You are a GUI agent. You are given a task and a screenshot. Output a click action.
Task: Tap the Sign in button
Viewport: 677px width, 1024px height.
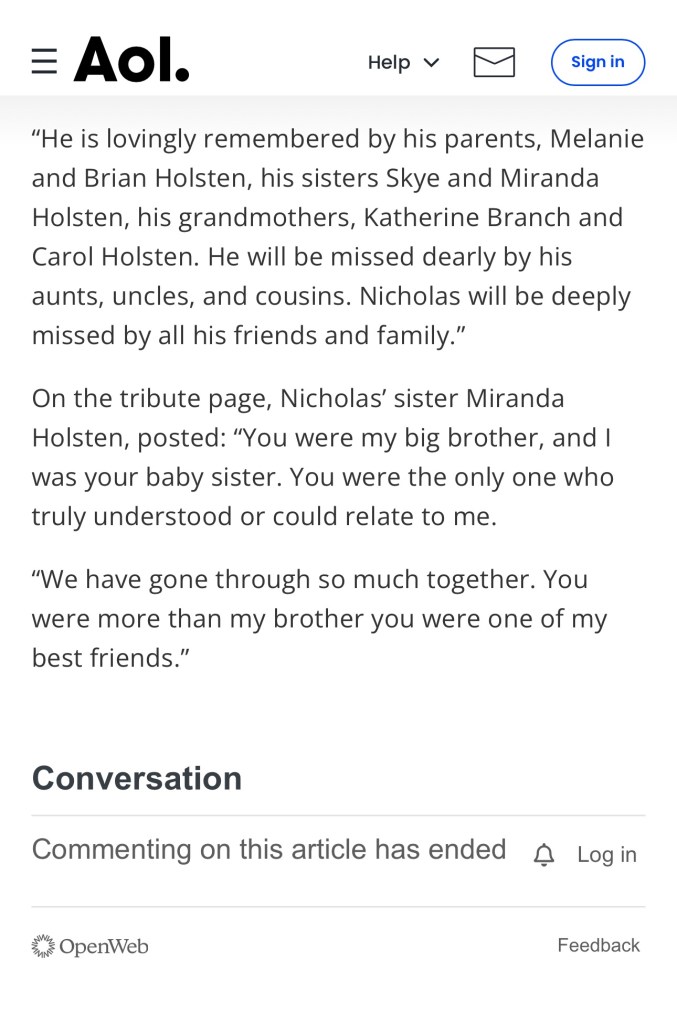[598, 62]
